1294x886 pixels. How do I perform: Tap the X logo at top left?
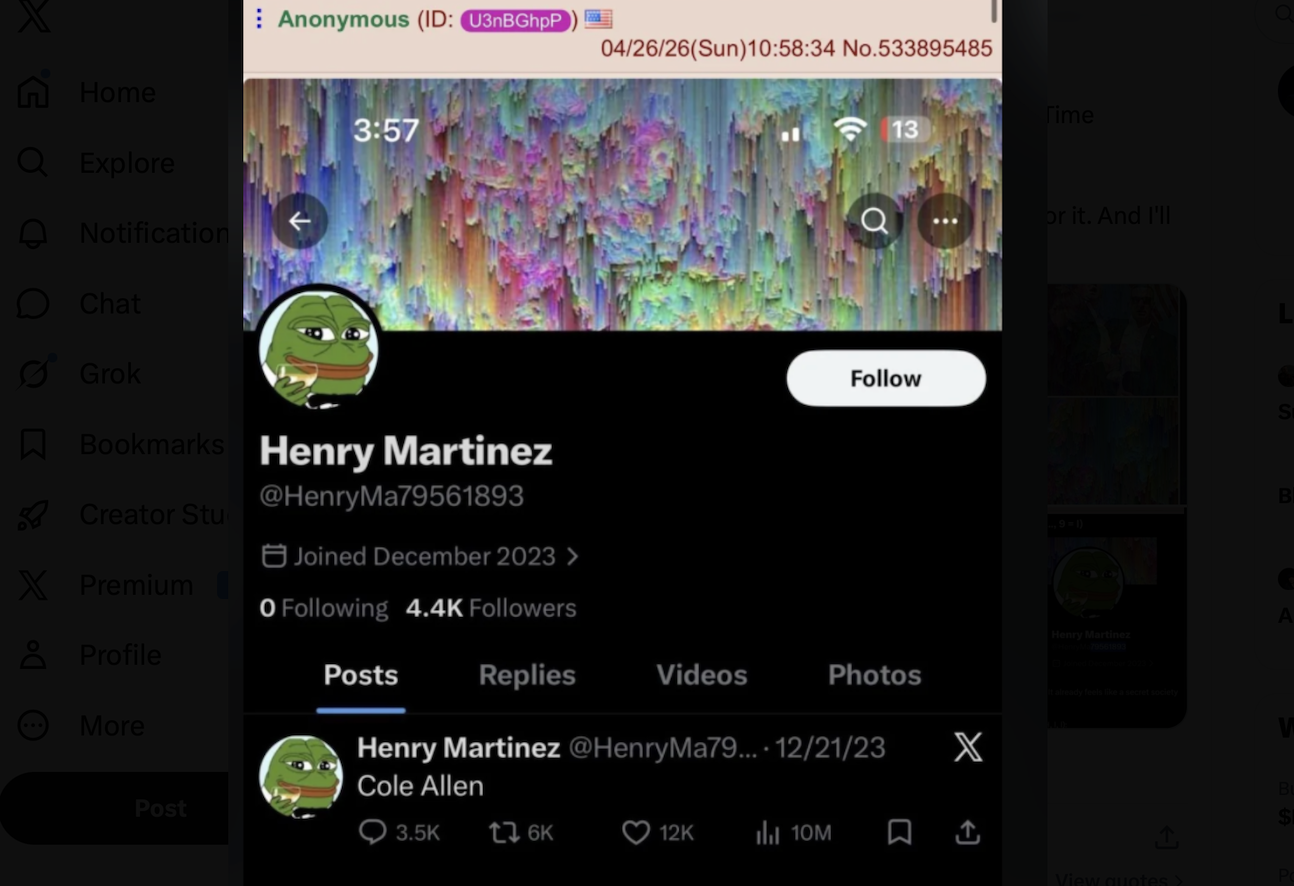pyautogui.click(x=34, y=16)
